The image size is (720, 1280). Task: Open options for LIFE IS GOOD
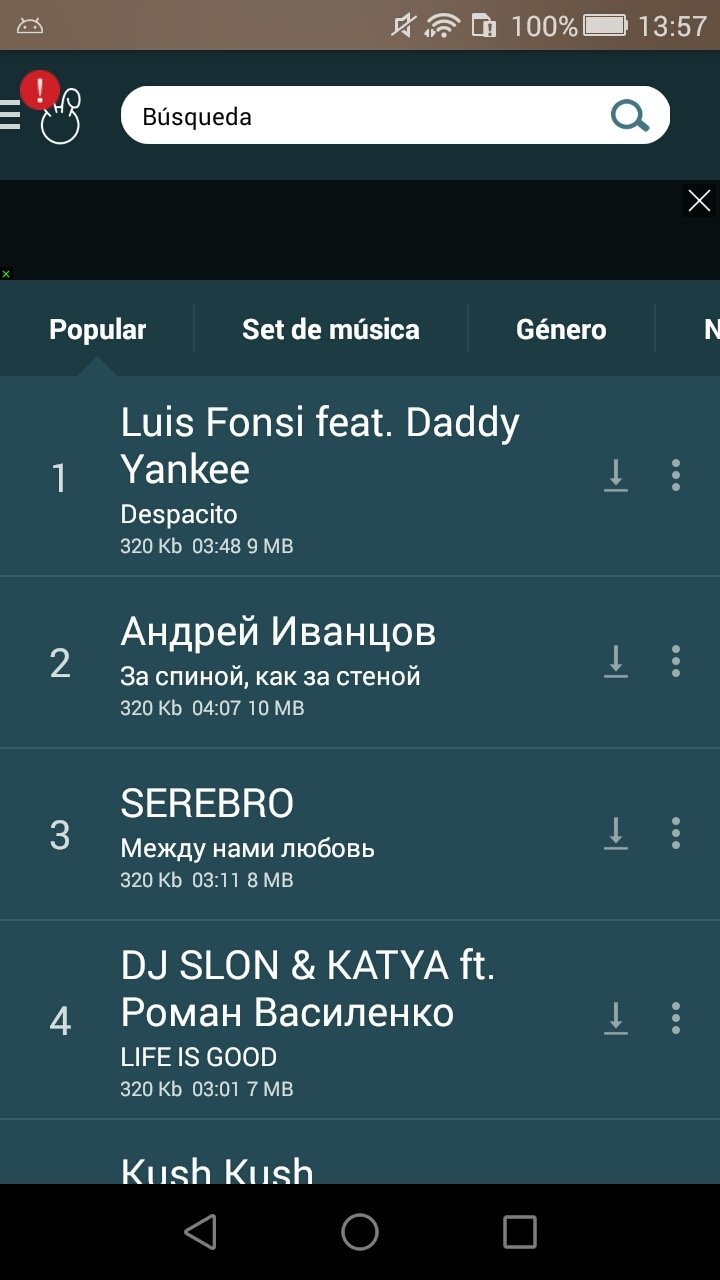[676, 1018]
